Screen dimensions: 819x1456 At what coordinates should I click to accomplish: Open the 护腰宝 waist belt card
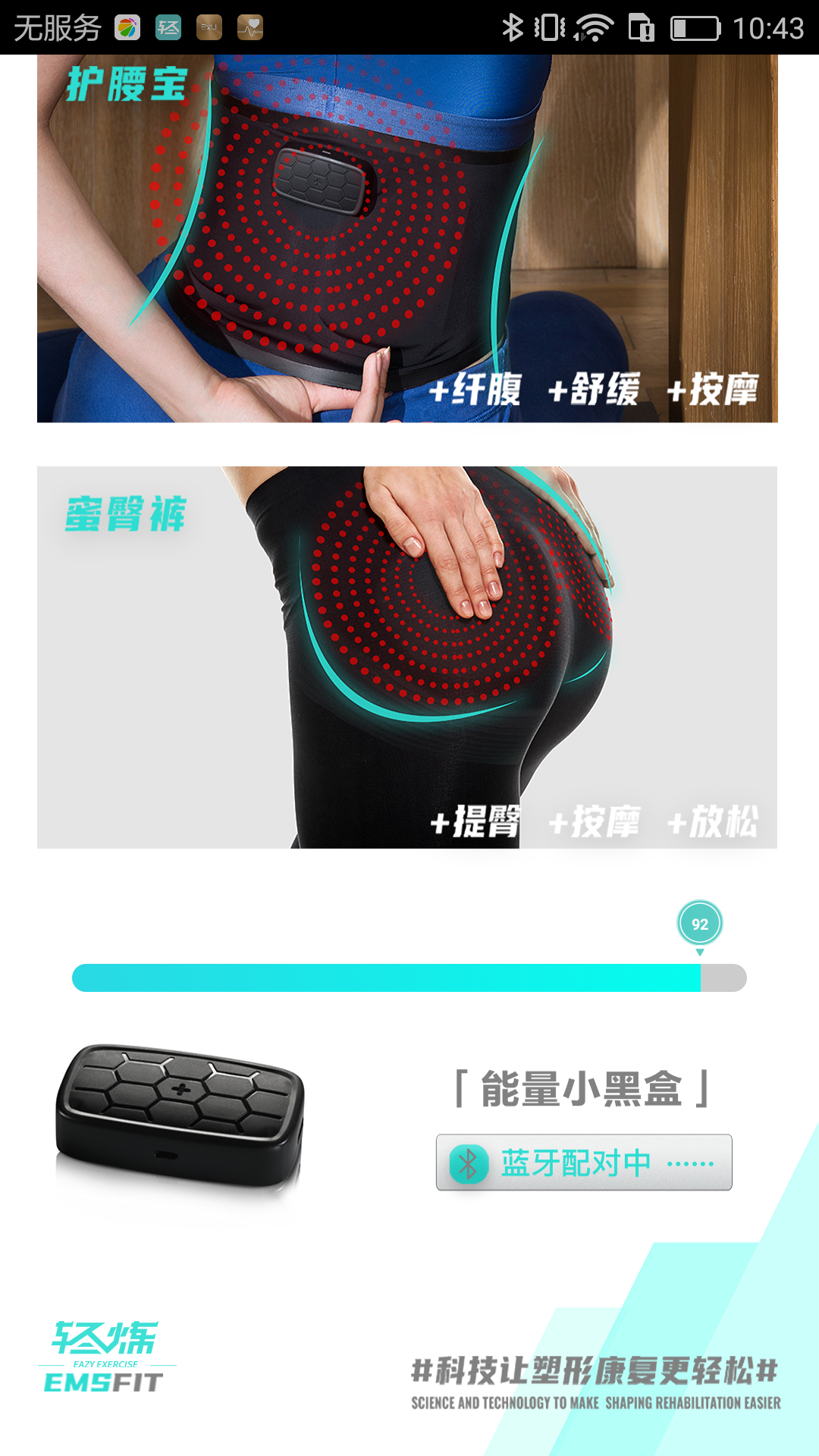click(407, 239)
